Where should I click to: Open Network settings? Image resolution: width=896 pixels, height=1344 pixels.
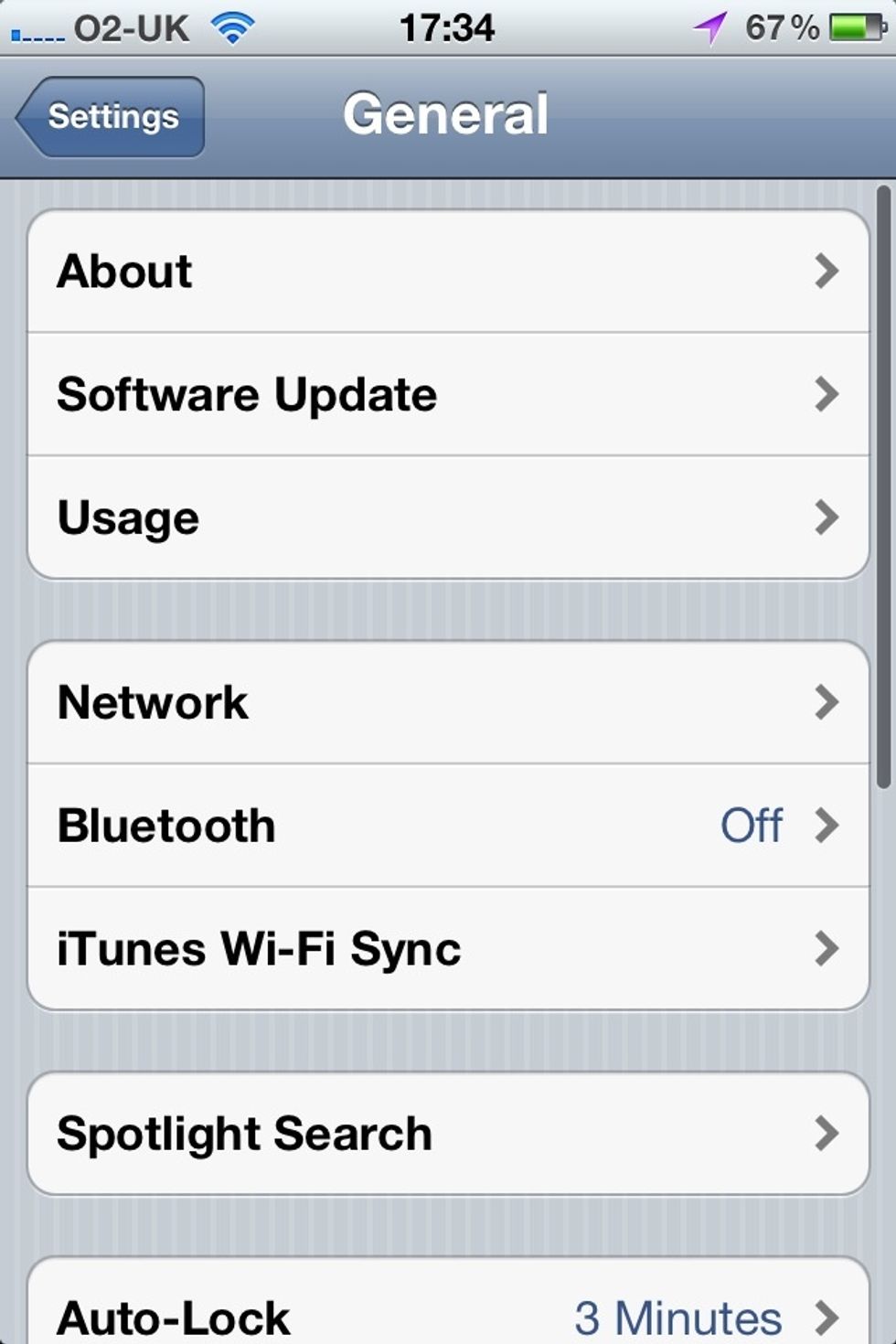(448, 702)
